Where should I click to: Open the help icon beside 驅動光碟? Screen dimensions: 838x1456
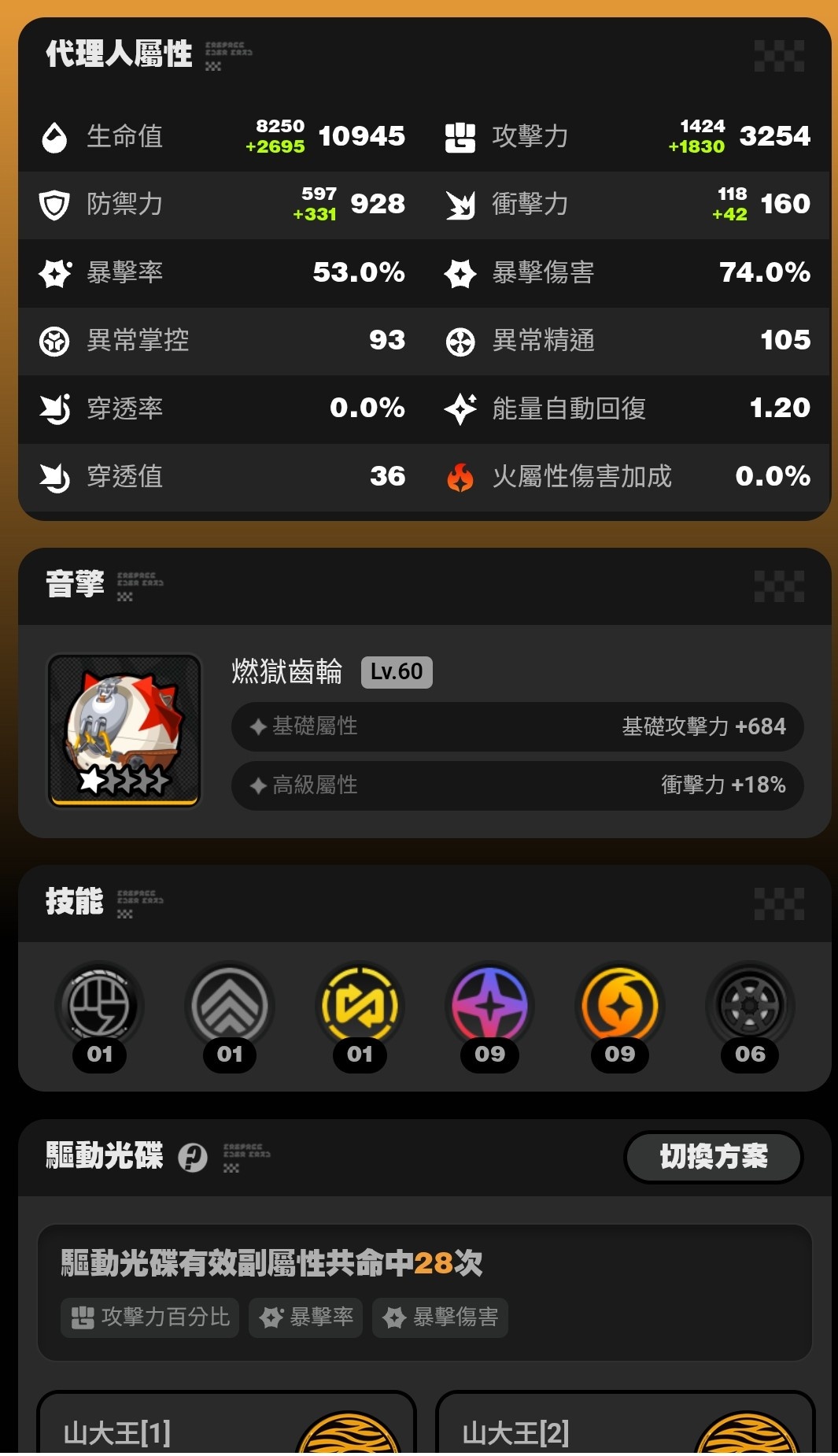coord(193,1157)
